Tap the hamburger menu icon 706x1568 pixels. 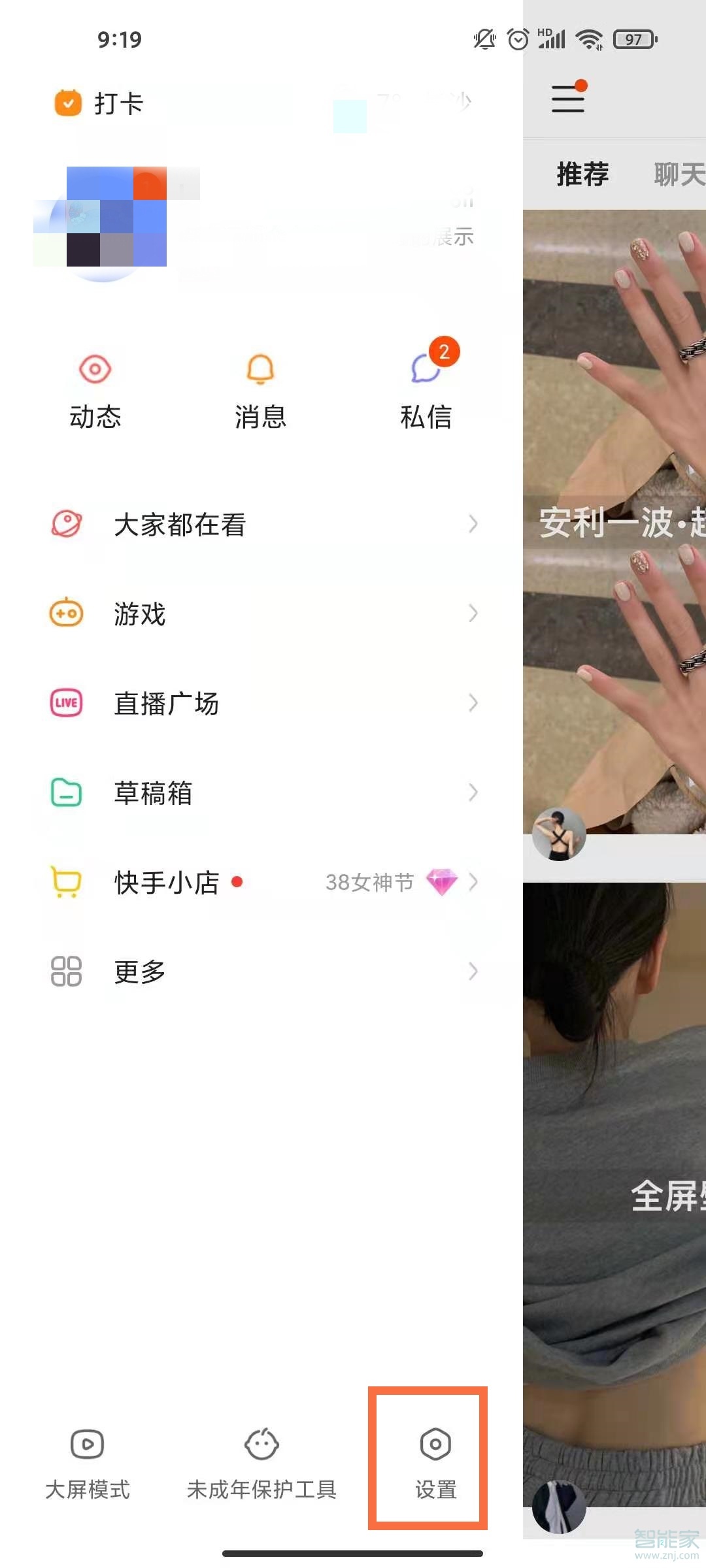pos(567,99)
